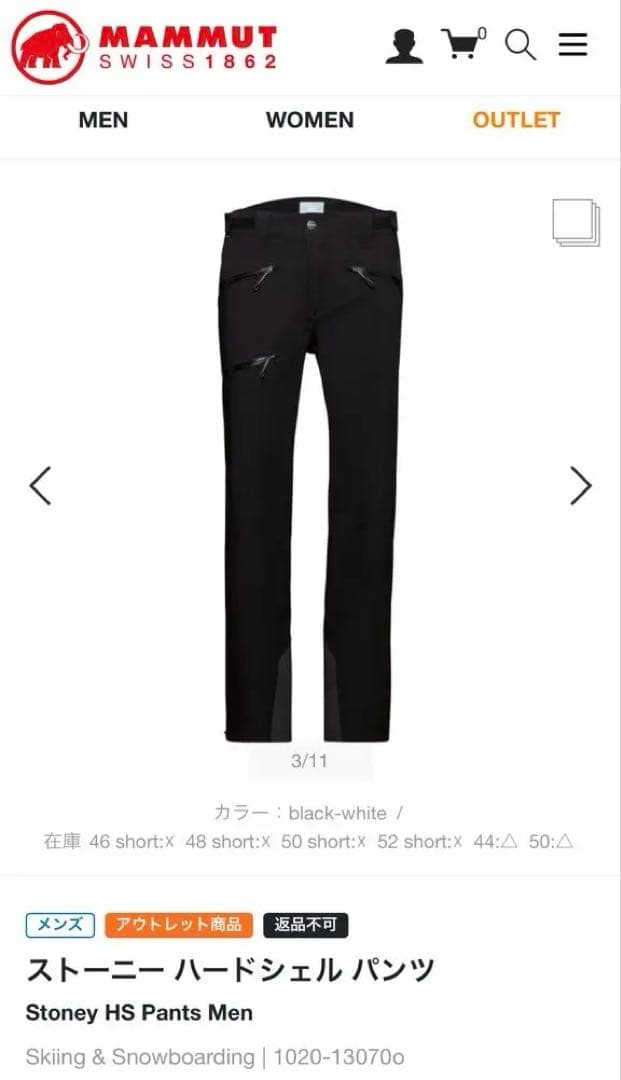Switch to the WOMEN tab
This screenshot has height=1080, width=621.
click(x=310, y=120)
